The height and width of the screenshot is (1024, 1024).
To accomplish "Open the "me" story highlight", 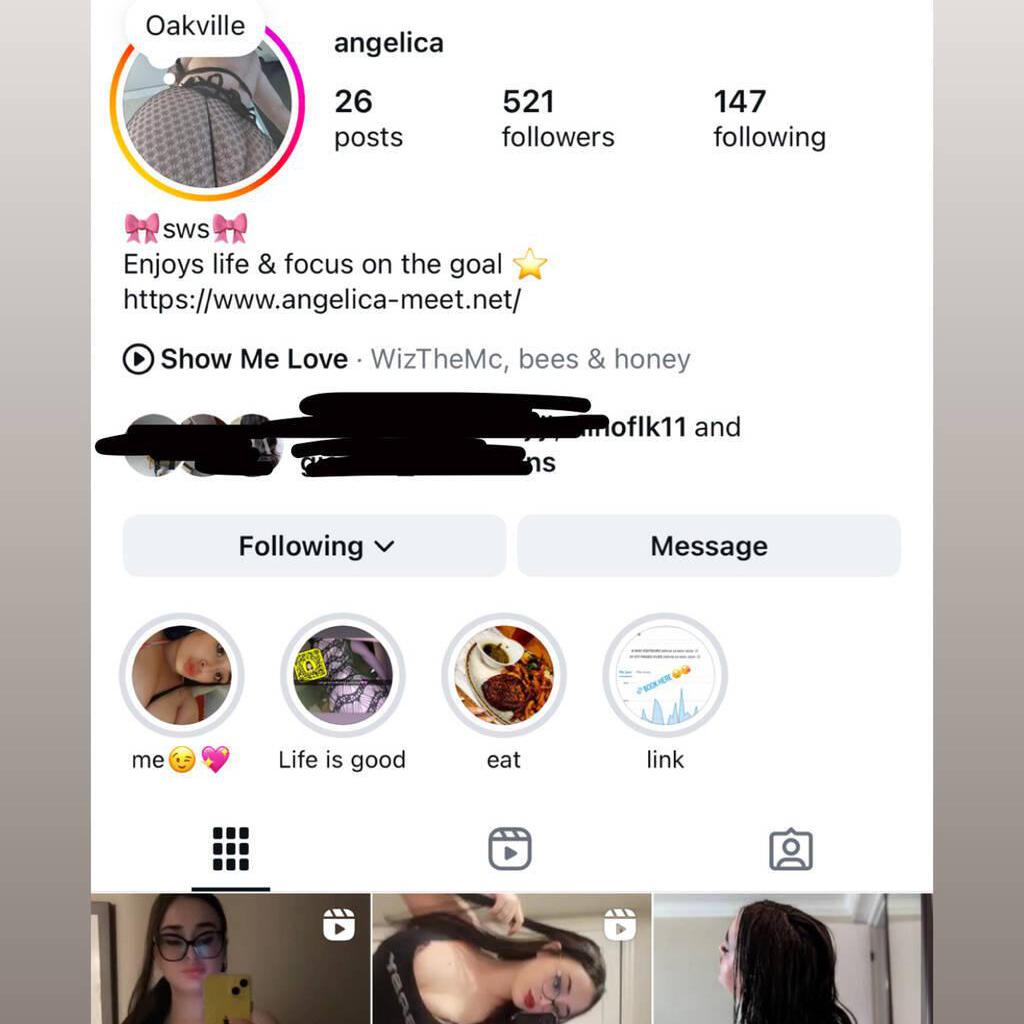I will (x=181, y=676).
